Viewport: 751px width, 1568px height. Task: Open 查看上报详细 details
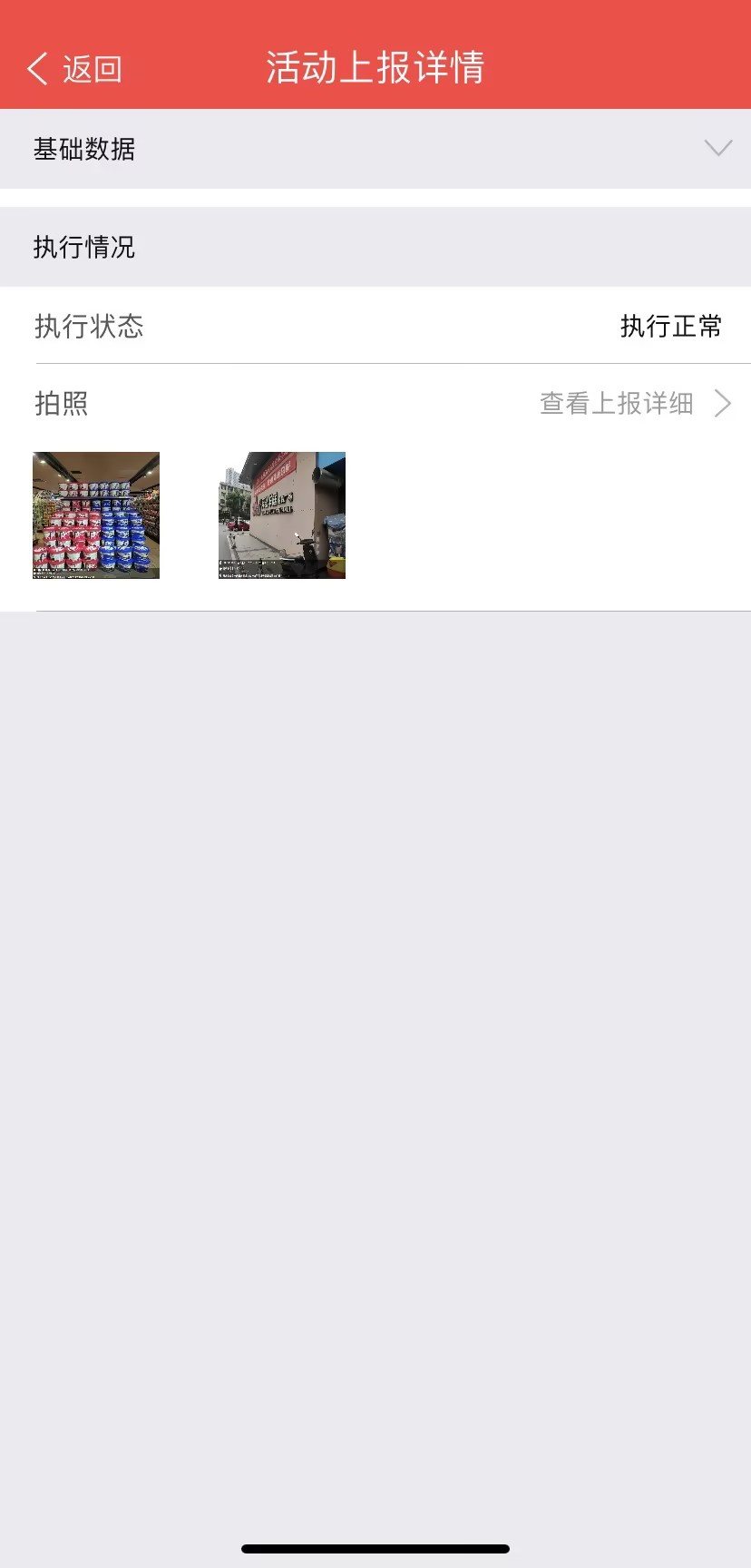(634, 404)
